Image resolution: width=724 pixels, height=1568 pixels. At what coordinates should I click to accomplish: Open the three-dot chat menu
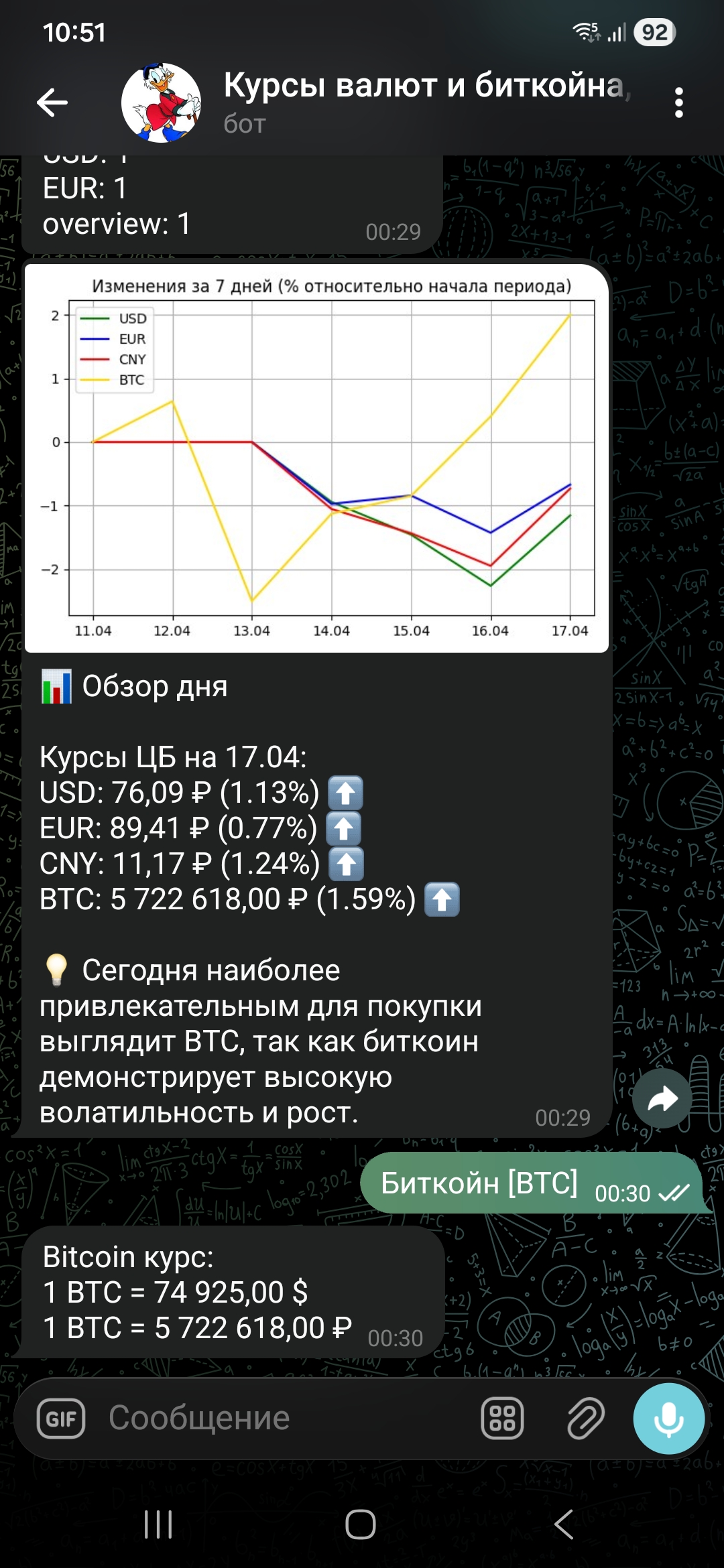point(680,101)
